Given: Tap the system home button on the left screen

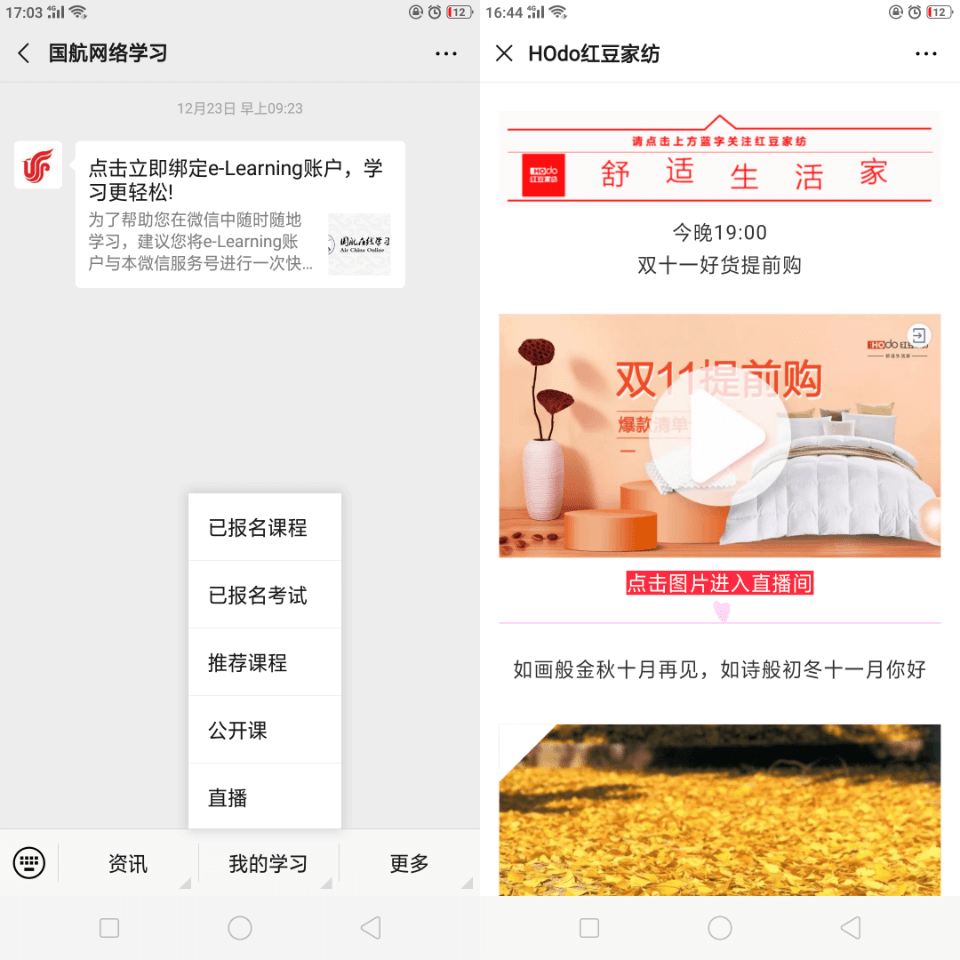Looking at the screenshot, I should pos(240,928).
